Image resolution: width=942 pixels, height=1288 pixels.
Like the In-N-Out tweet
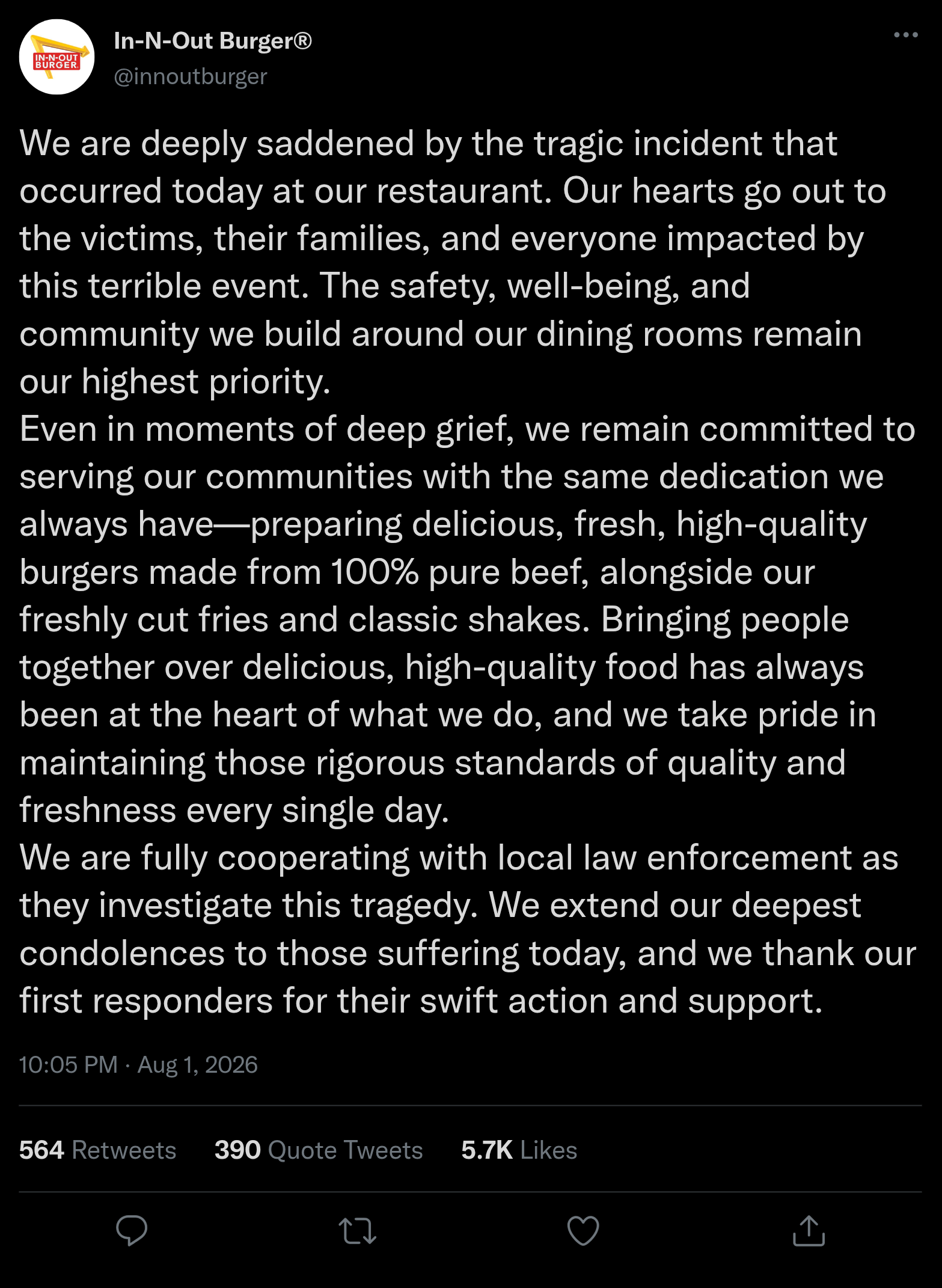583,1230
